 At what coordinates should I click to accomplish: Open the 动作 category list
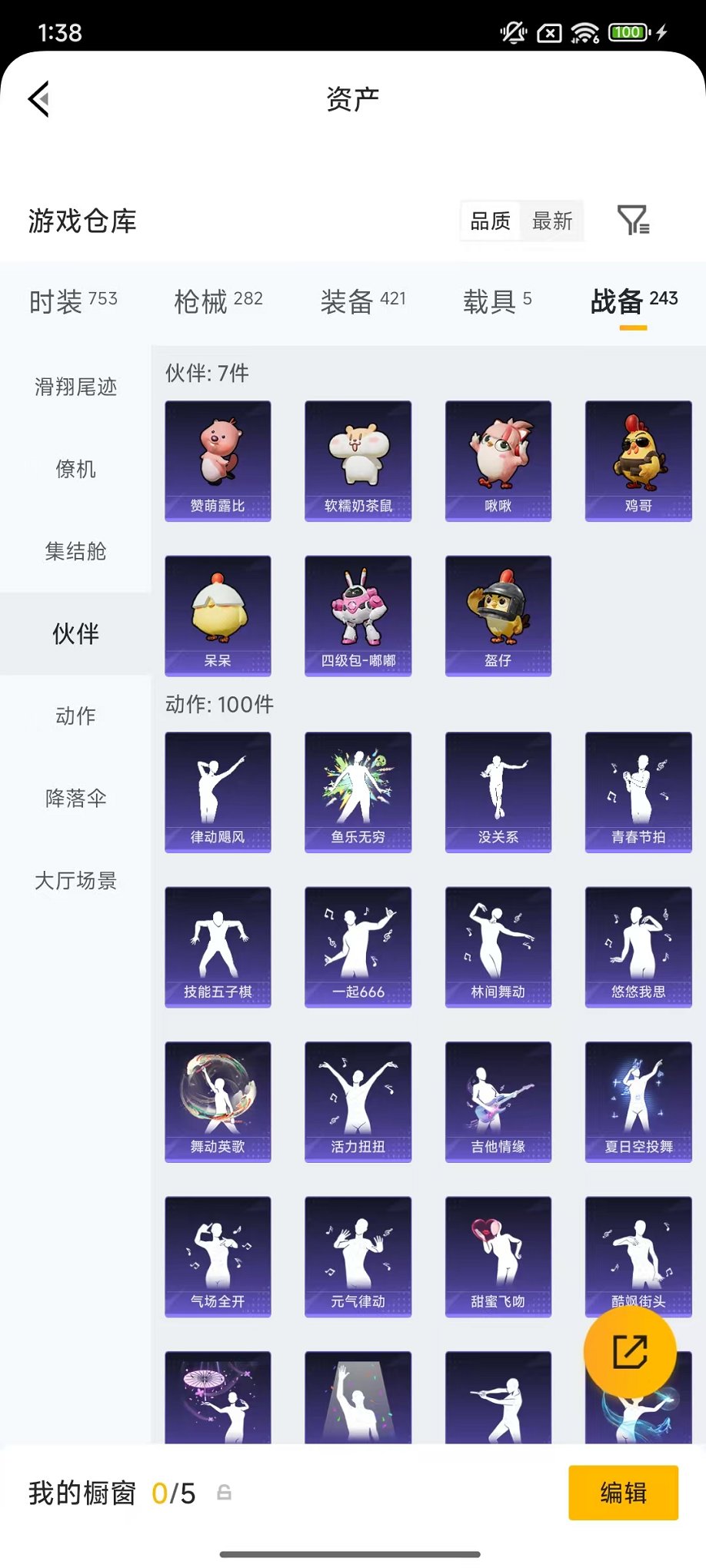pos(74,716)
